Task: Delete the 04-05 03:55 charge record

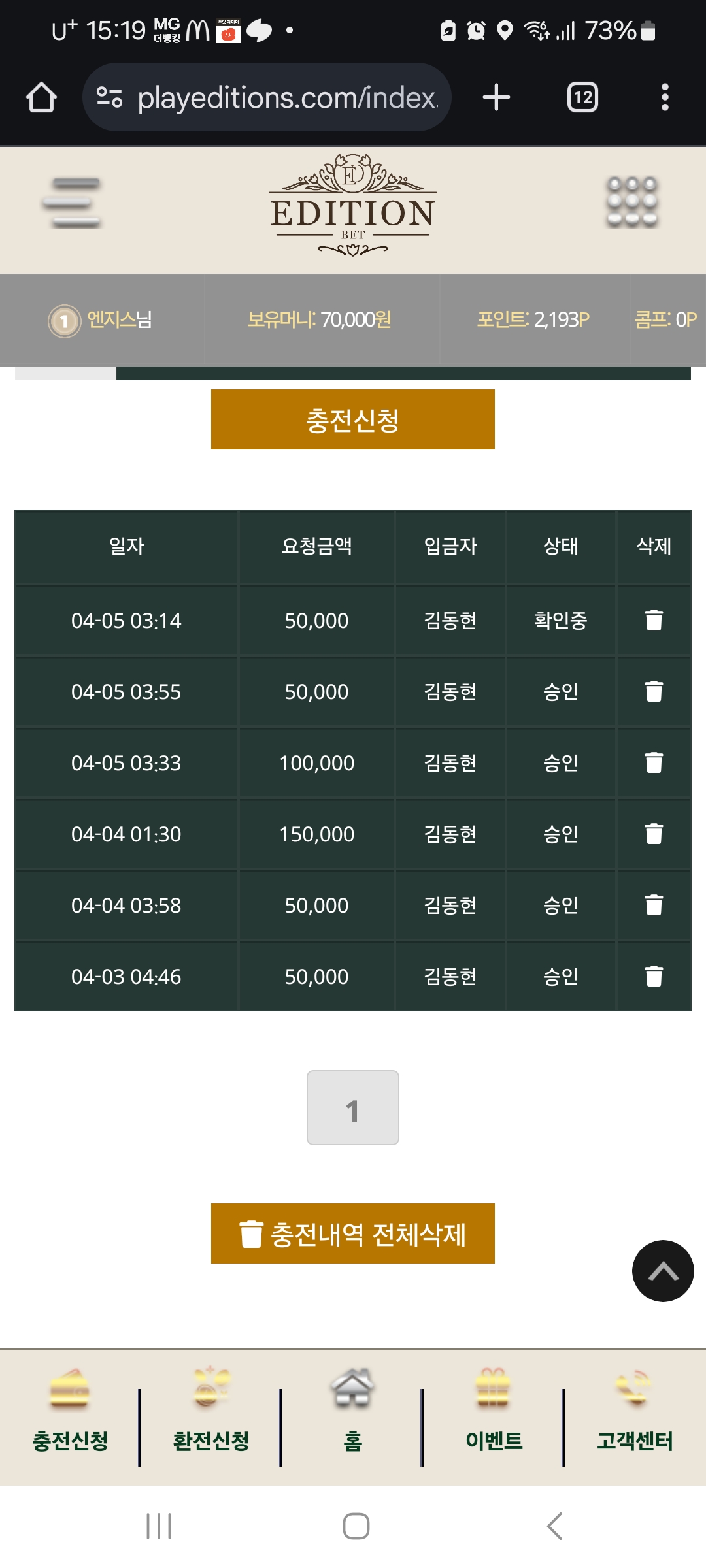Action: pos(654,691)
